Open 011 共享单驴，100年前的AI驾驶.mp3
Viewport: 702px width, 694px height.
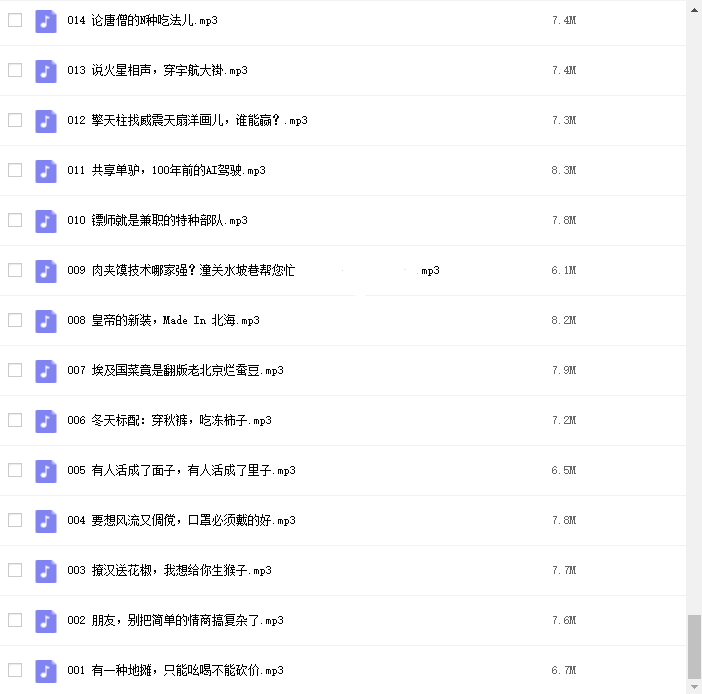(x=166, y=170)
